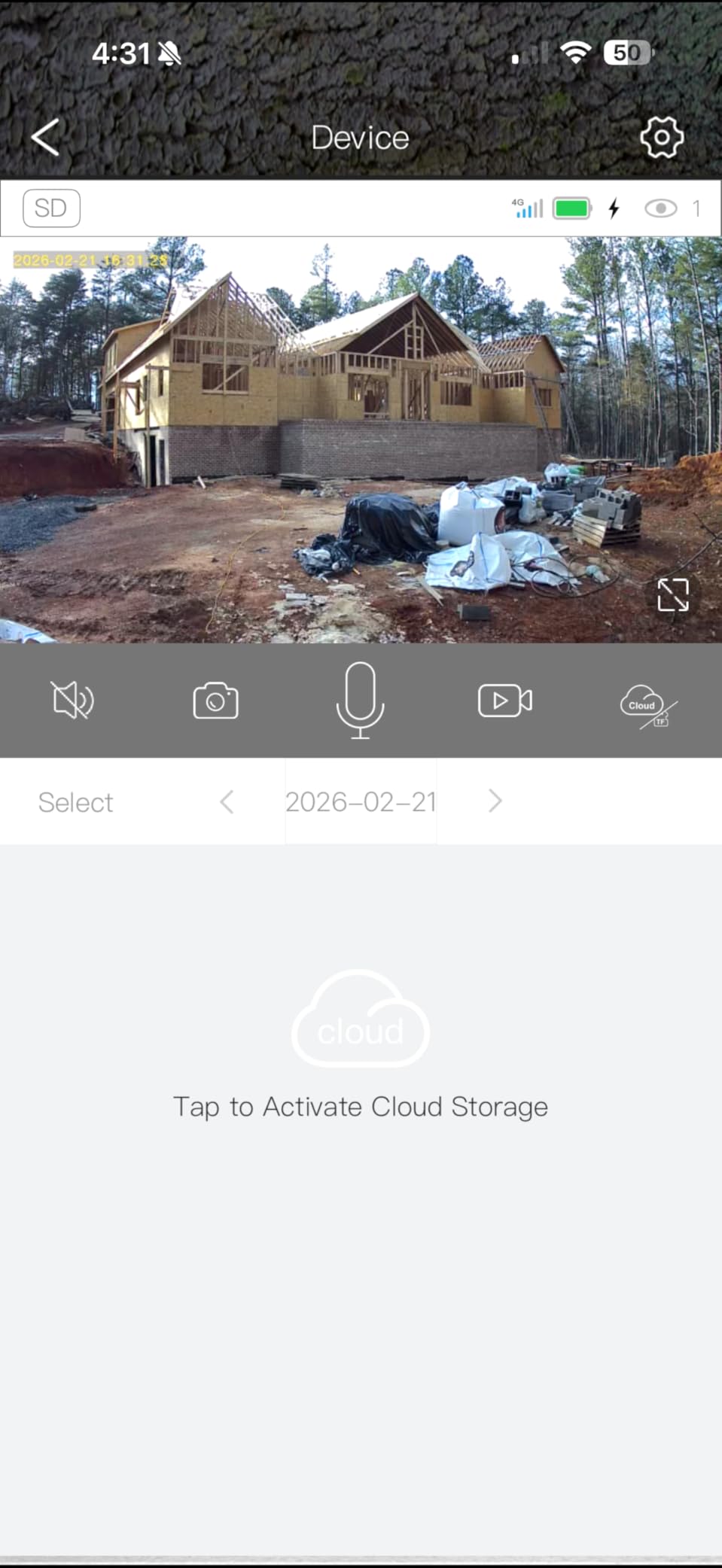Open device settings gear

[661, 137]
